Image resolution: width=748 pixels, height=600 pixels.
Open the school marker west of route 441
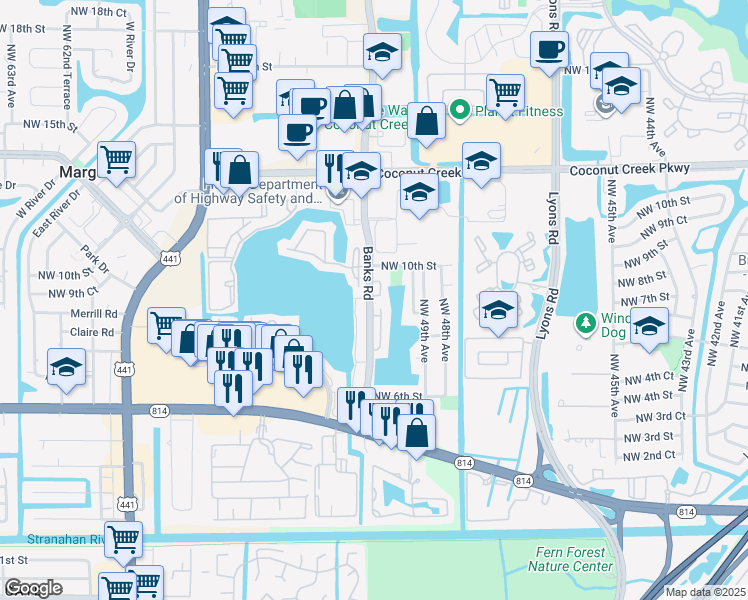click(66, 366)
